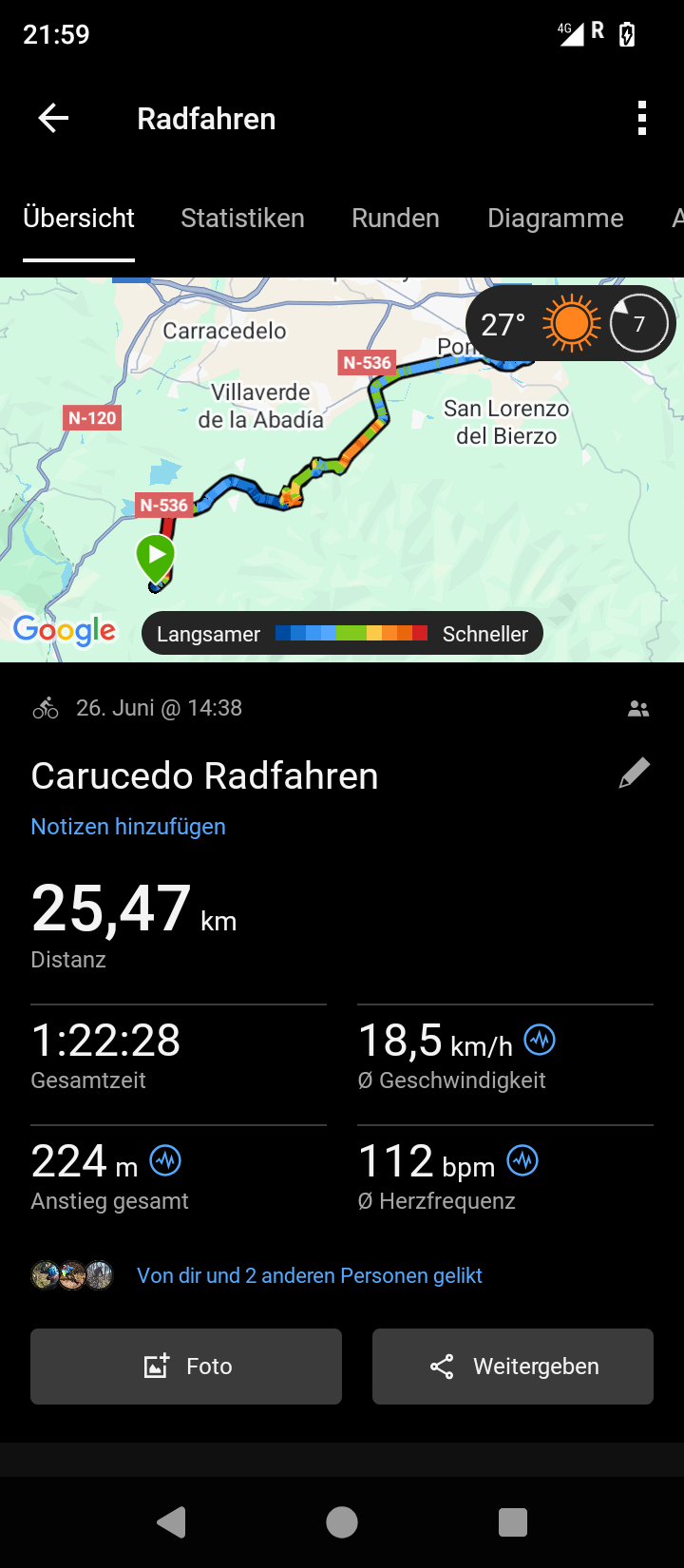Go to the system home screen
Screen dimensions: 684x1568
pyautogui.click(x=342, y=1522)
